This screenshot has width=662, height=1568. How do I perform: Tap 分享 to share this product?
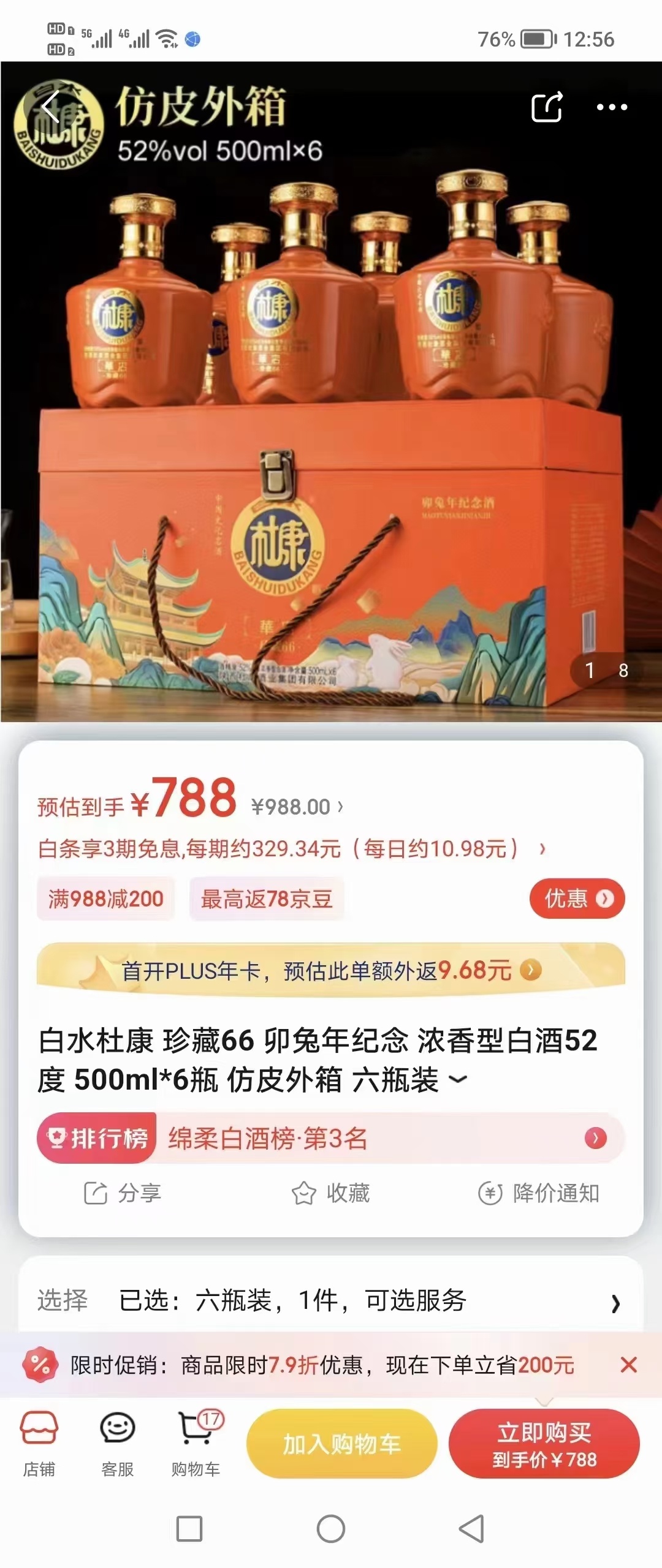pyautogui.click(x=123, y=1193)
